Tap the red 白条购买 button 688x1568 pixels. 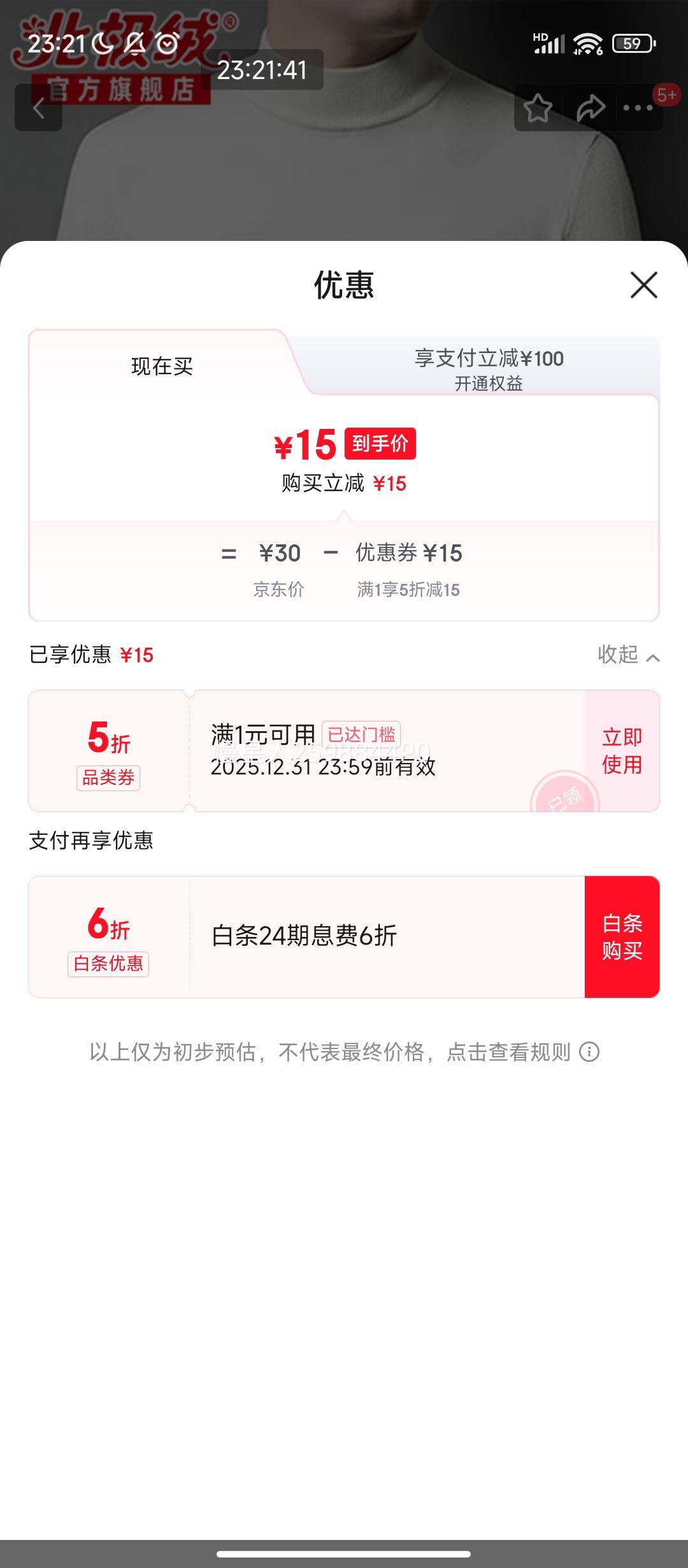(x=623, y=936)
